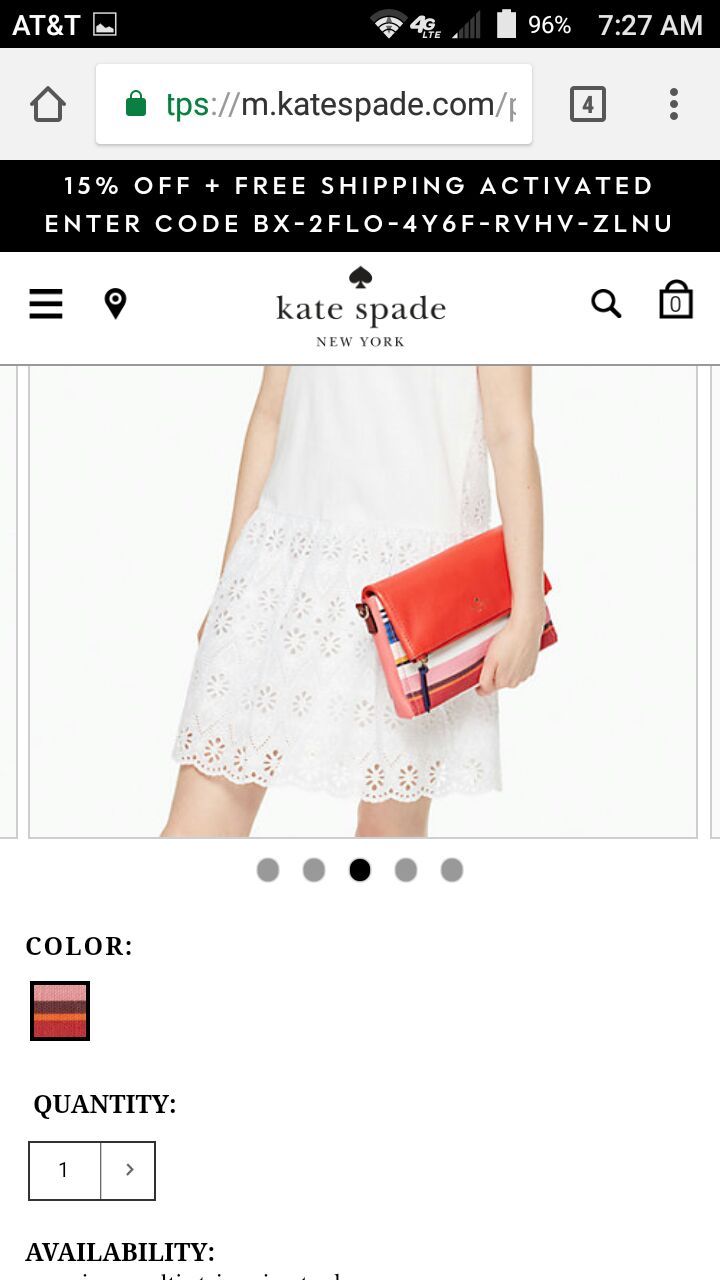The image size is (720, 1280).
Task: Jump to the second image dot
Action: coord(314,870)
